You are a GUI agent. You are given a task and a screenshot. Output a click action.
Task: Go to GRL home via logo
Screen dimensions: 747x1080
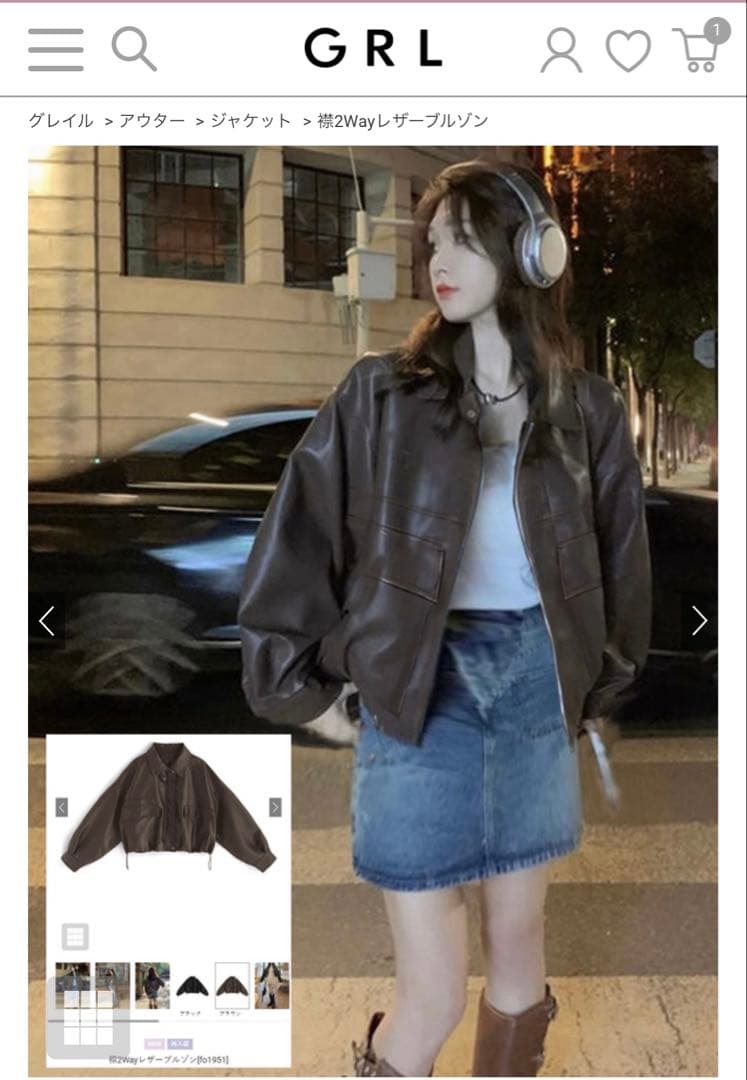coord(373,48)
